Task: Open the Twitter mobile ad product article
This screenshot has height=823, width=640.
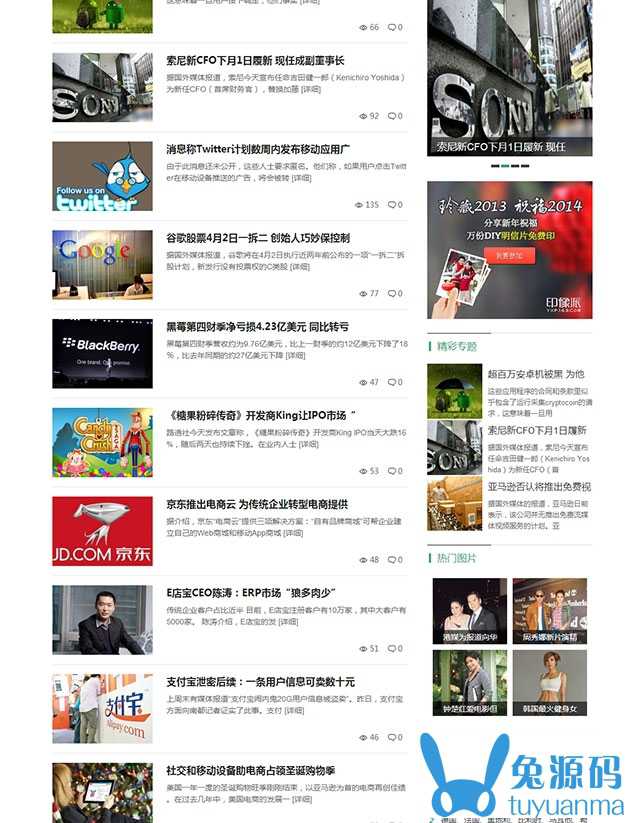Action: pyautogui.click(x=257, y=149)
